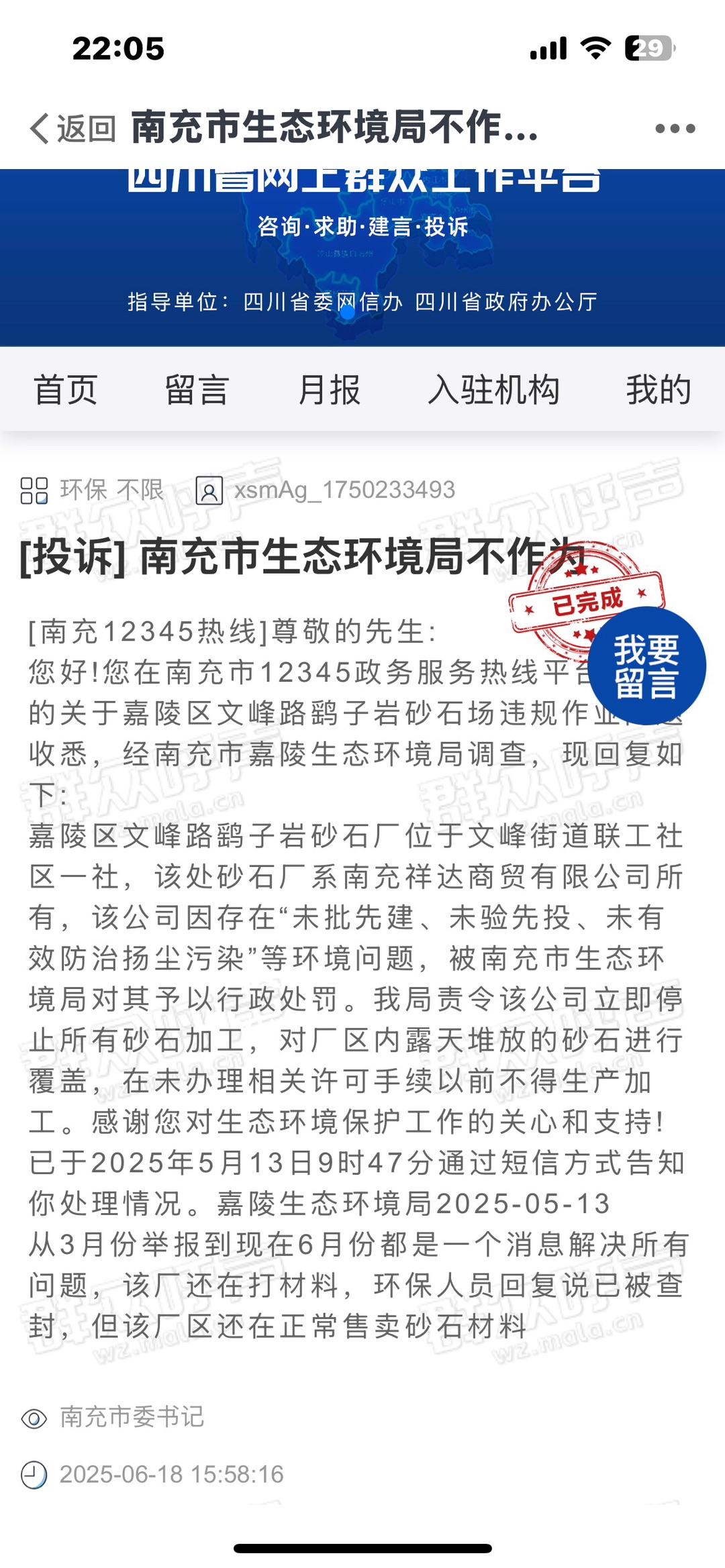Switch to the 首页 tab
This screenshot has width=725, height=1568.
(66, 390)
